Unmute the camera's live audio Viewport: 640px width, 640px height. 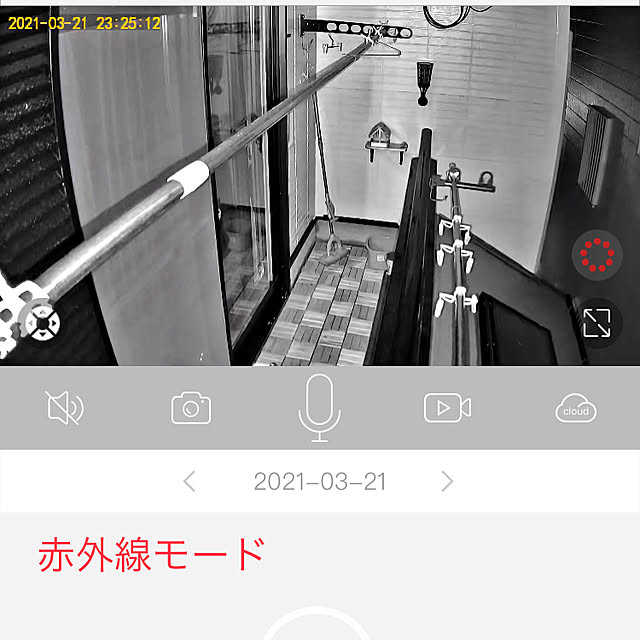coord(65,407)
